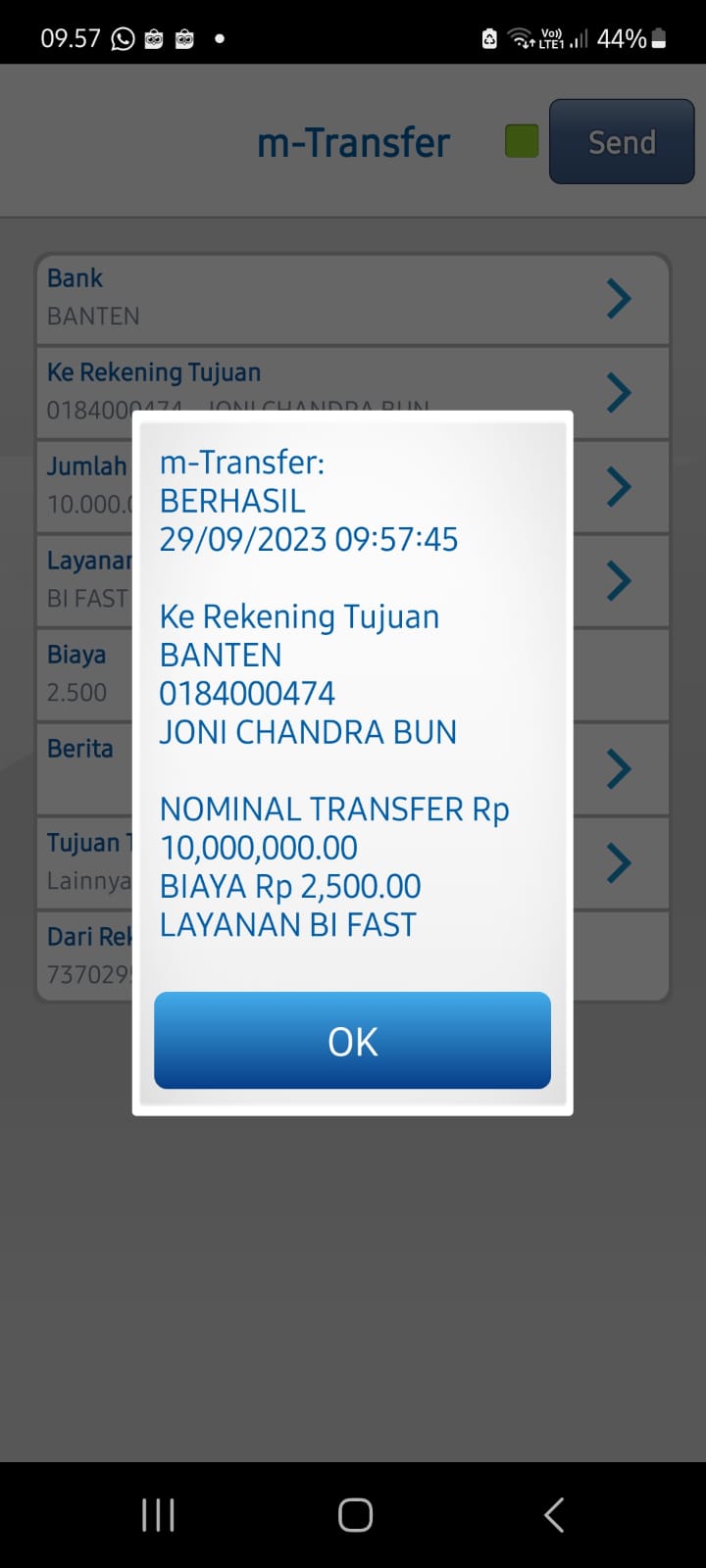Go to the system home screen

(355, 1514)
